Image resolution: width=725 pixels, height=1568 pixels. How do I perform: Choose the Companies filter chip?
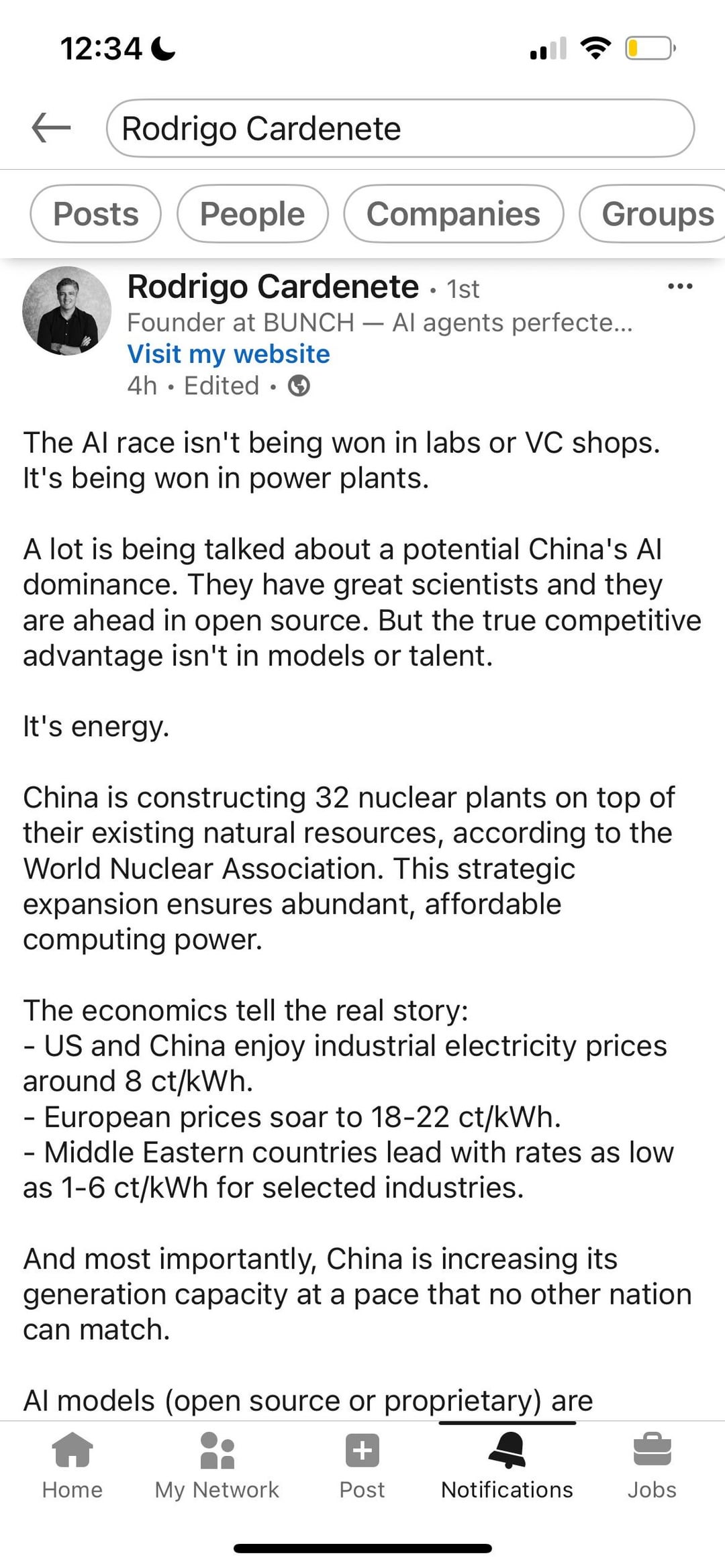453,214
